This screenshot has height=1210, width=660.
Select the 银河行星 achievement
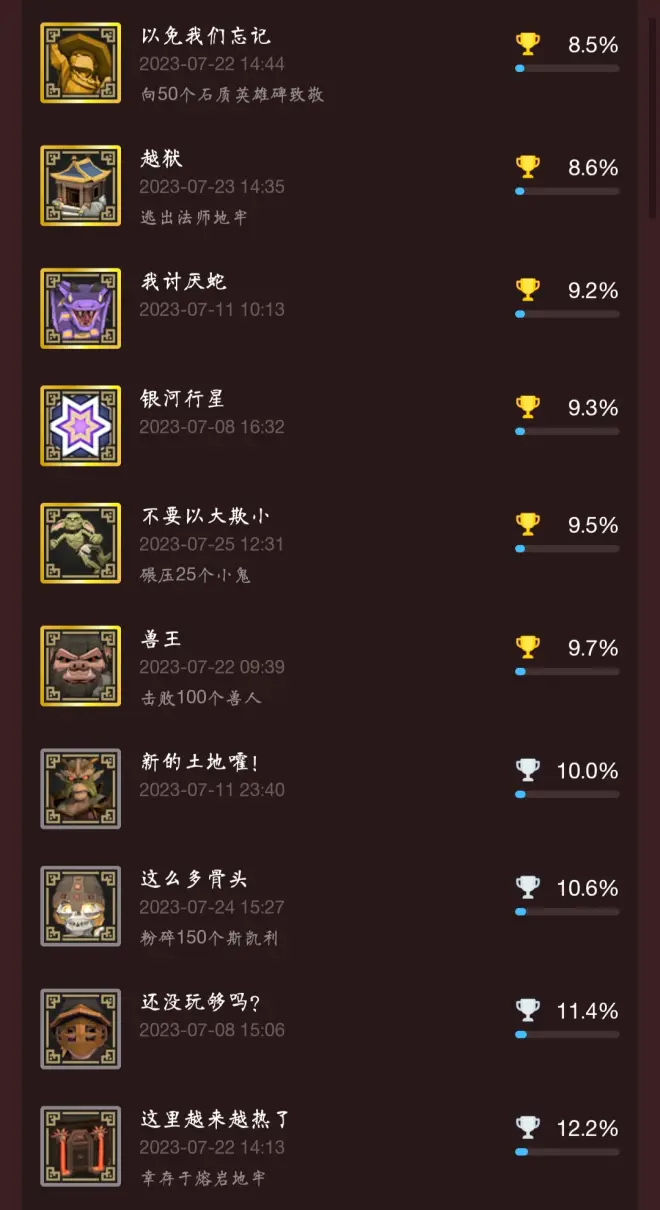click(x=182, y=400)
